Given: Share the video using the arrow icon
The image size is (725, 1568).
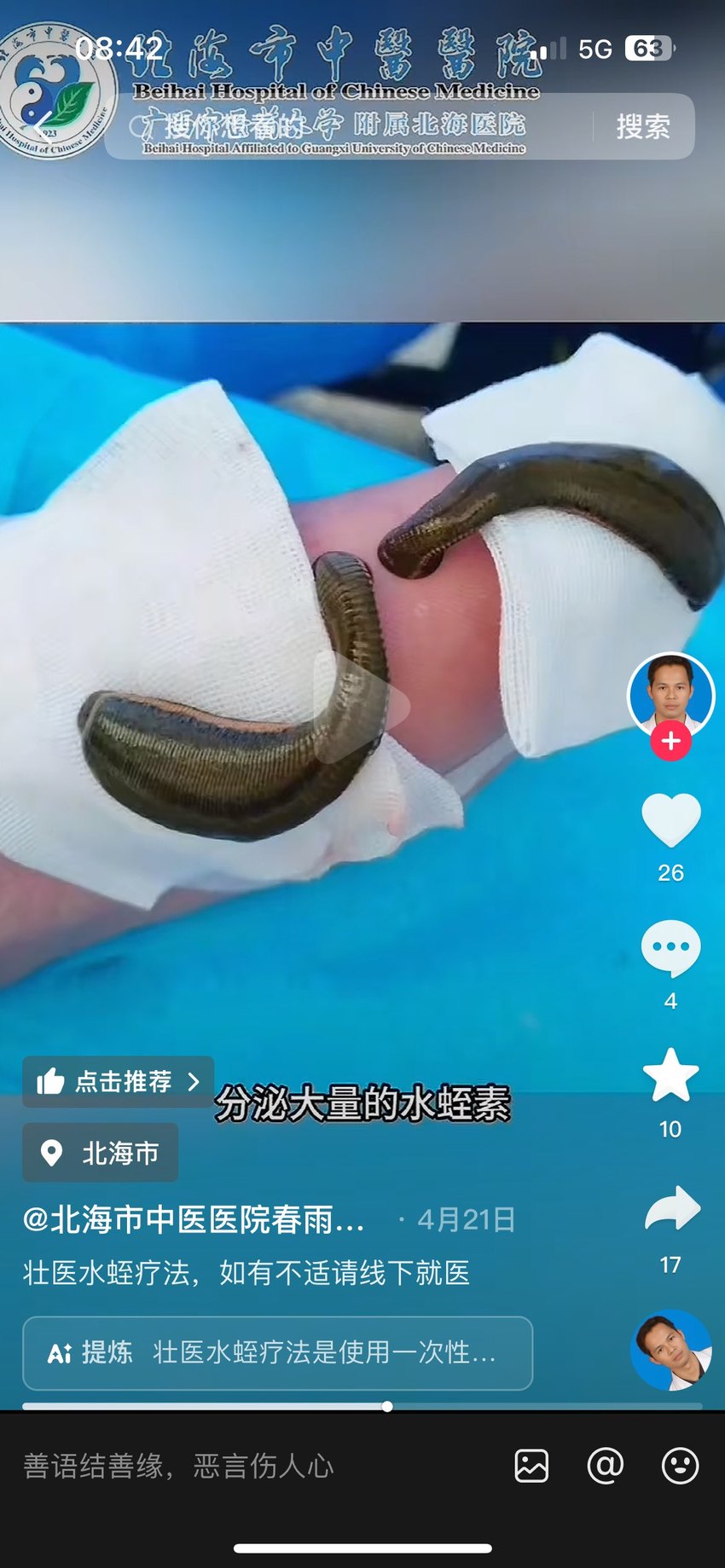Looking at the screenshot, I should click(x=672, y=1209).
